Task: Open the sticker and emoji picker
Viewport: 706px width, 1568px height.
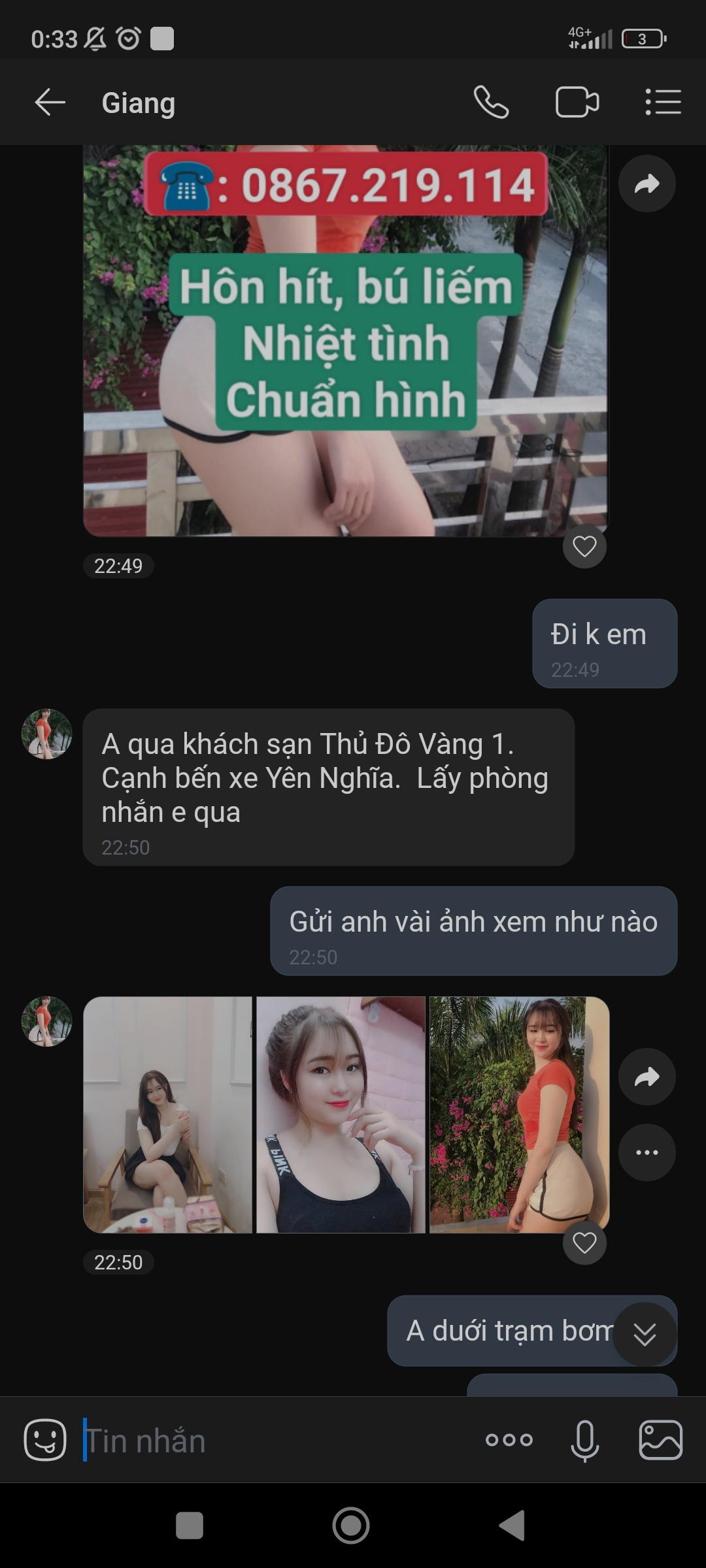Action: [x=44, y=1440]
